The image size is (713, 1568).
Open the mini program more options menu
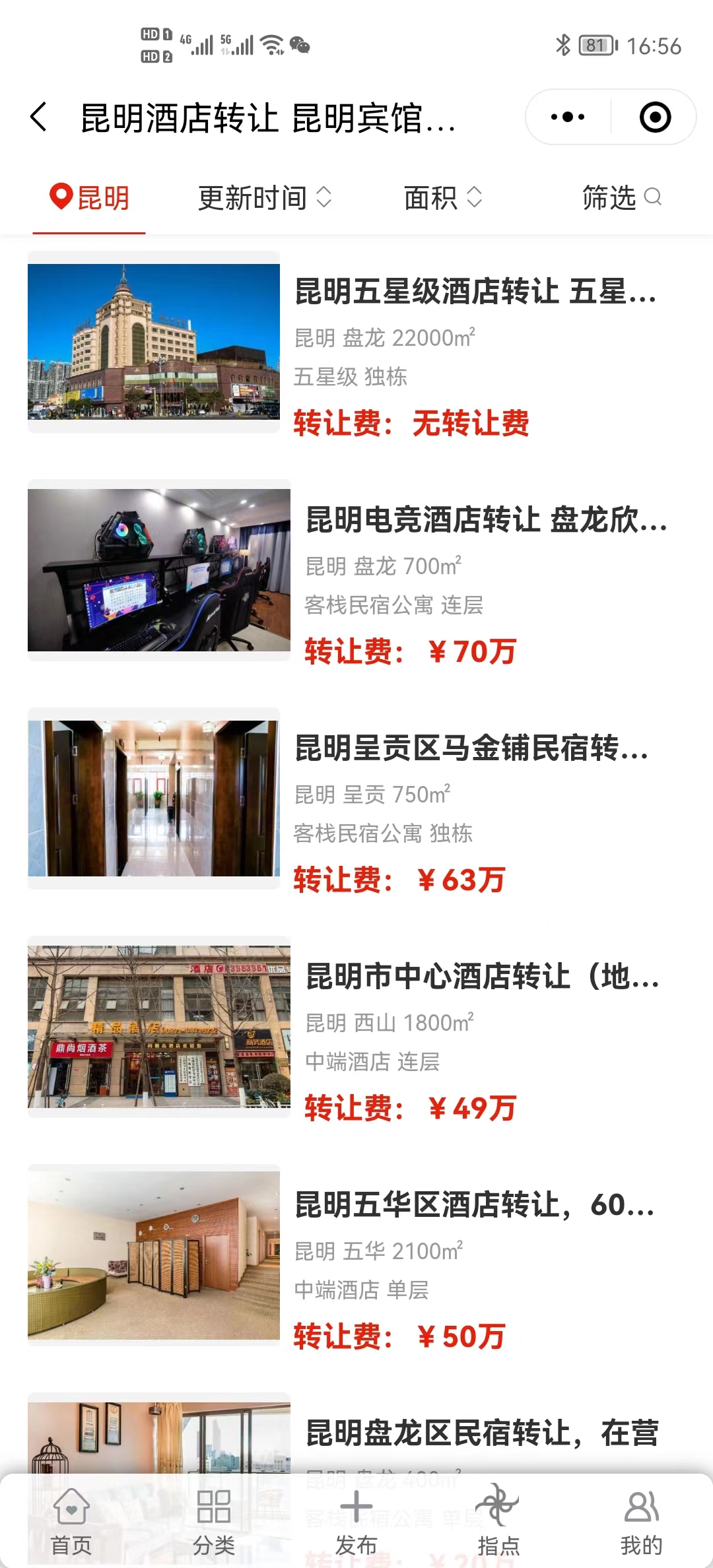click(568, 117)
